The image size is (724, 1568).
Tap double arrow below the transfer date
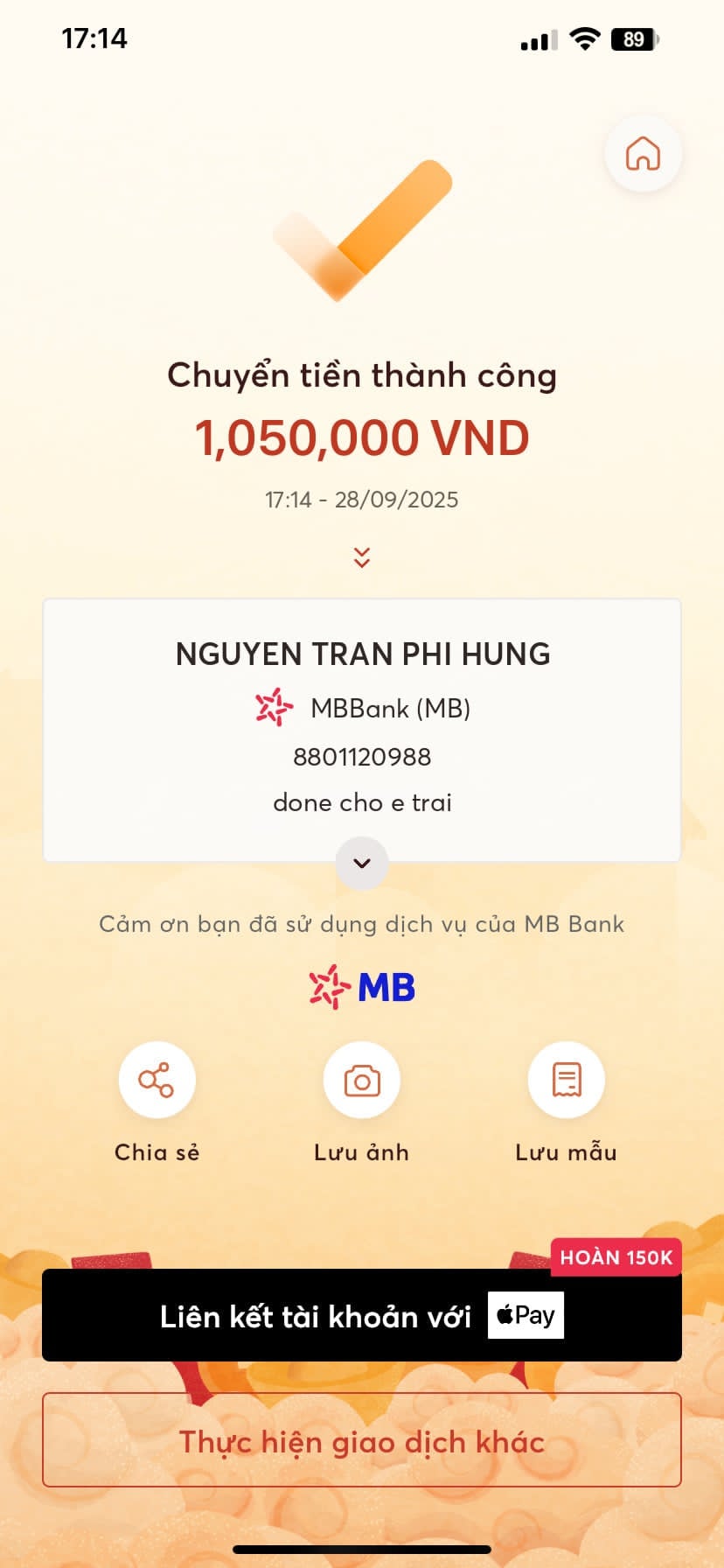click(x=362, y=557)
